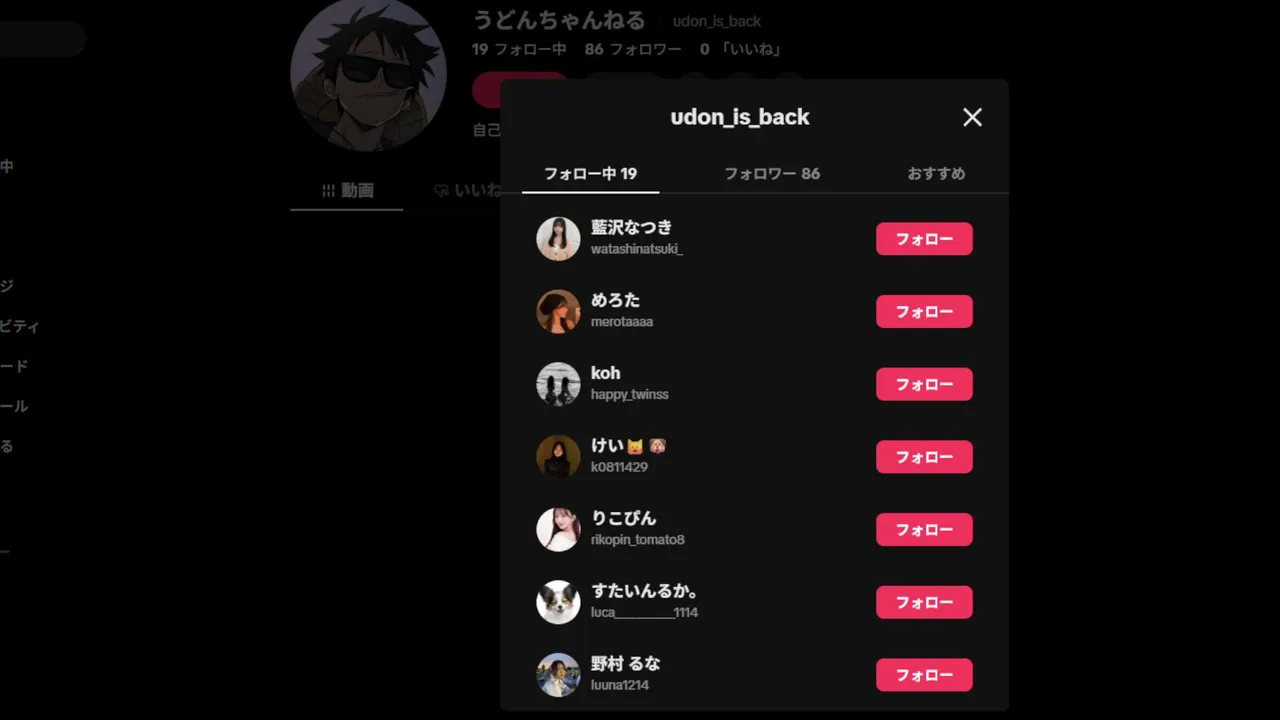Follow 藍沢なつき
This screenshot has width=1280, height=720.
tap(924, 239)
